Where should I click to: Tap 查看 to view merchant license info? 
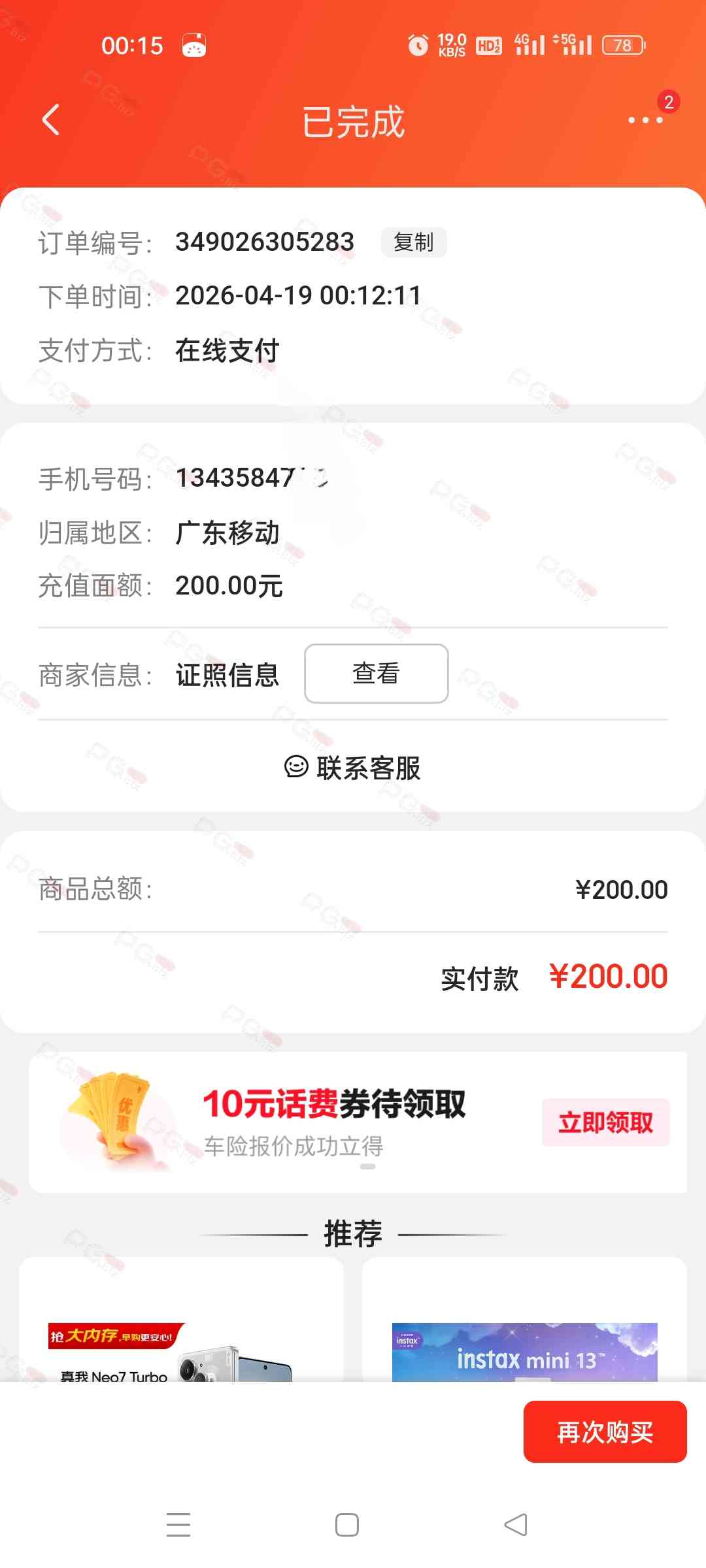376,674
